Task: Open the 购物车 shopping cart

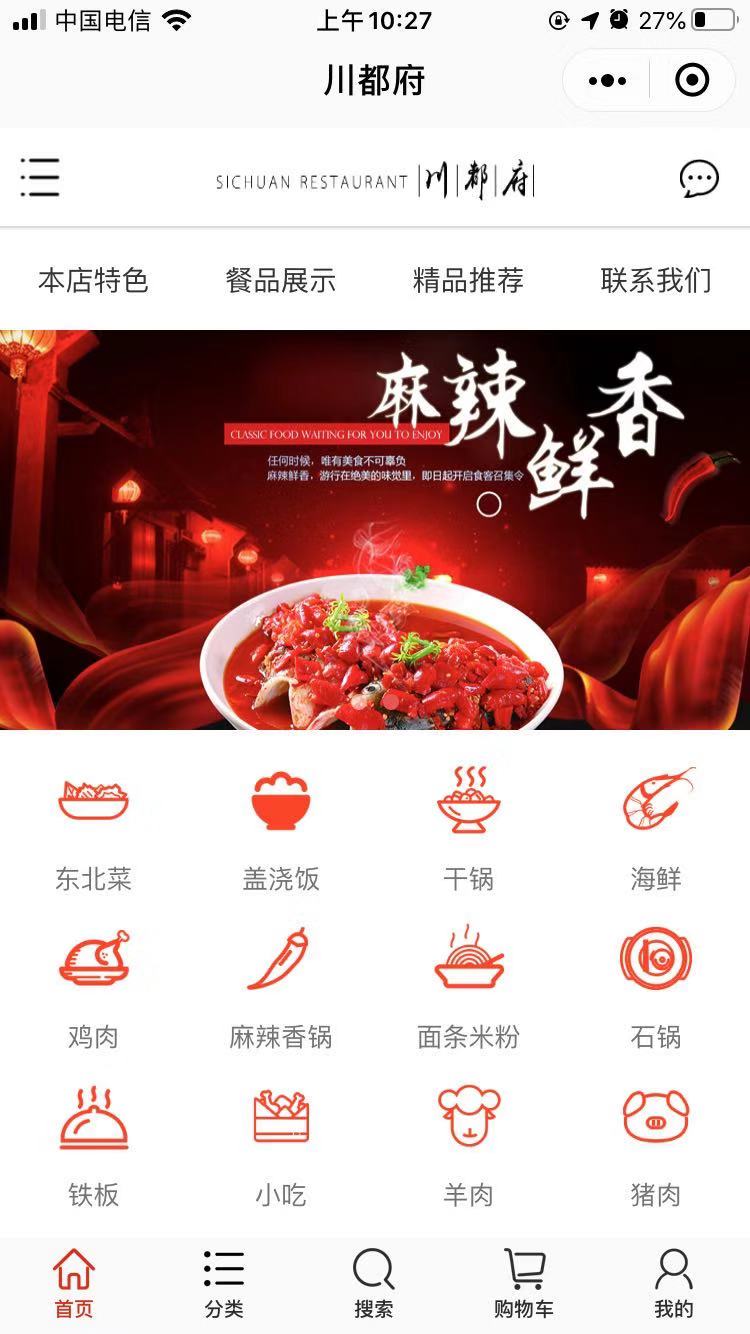Action: click(x=524, y=1285)
